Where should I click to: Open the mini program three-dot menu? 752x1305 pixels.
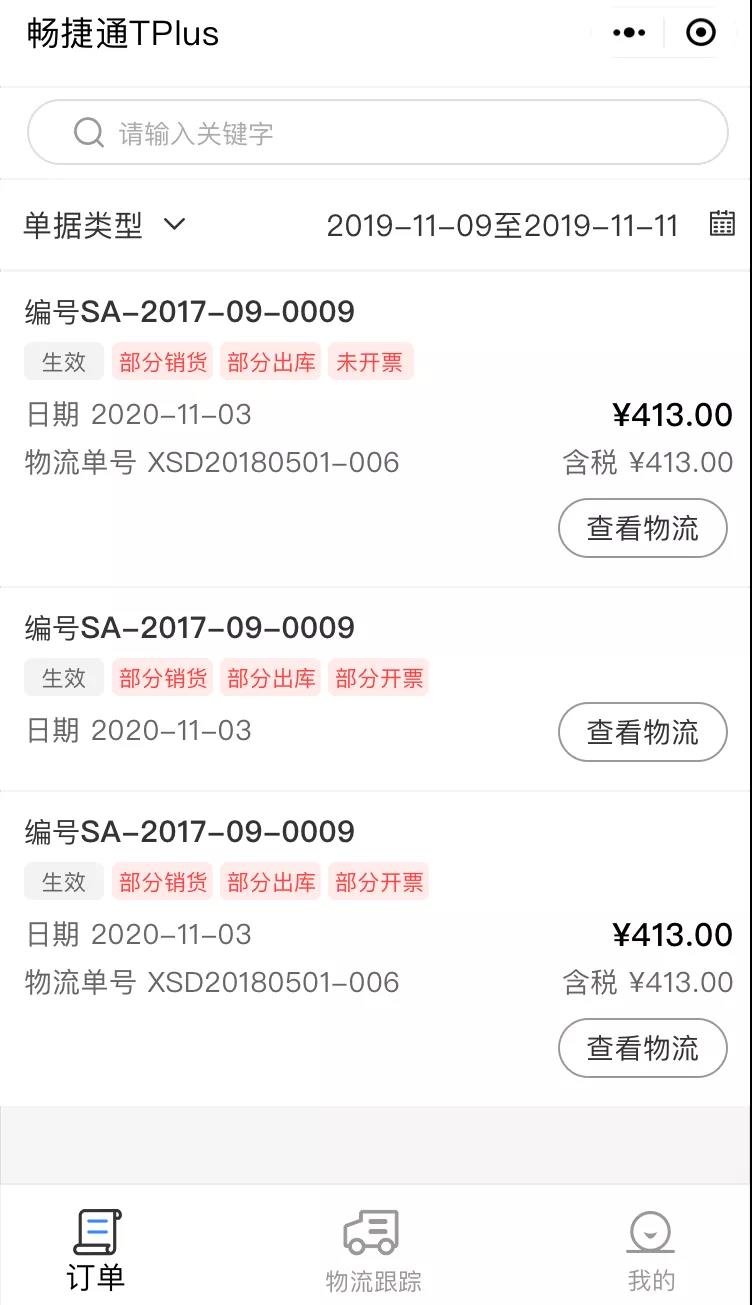(628, 33)
